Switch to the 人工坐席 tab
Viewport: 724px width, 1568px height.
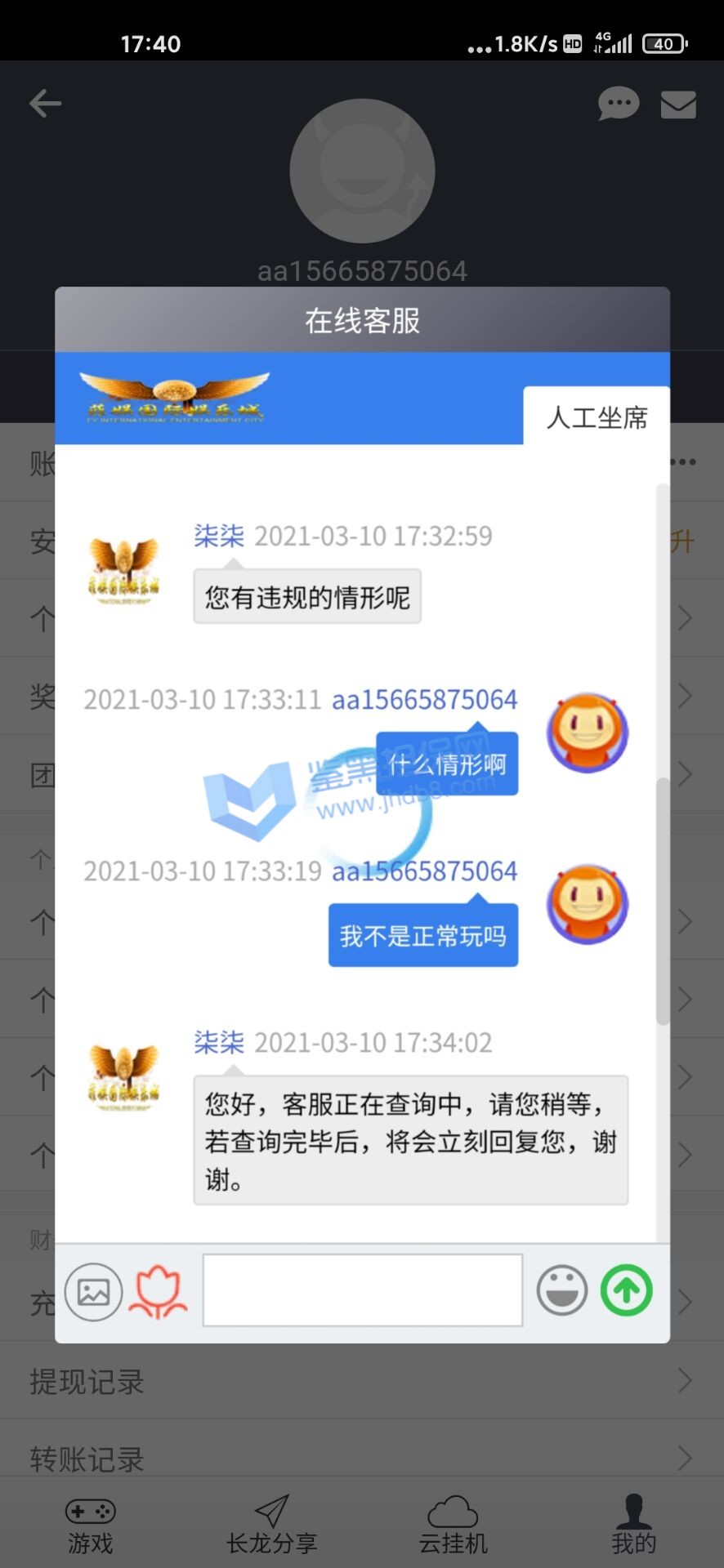(597, 417)
